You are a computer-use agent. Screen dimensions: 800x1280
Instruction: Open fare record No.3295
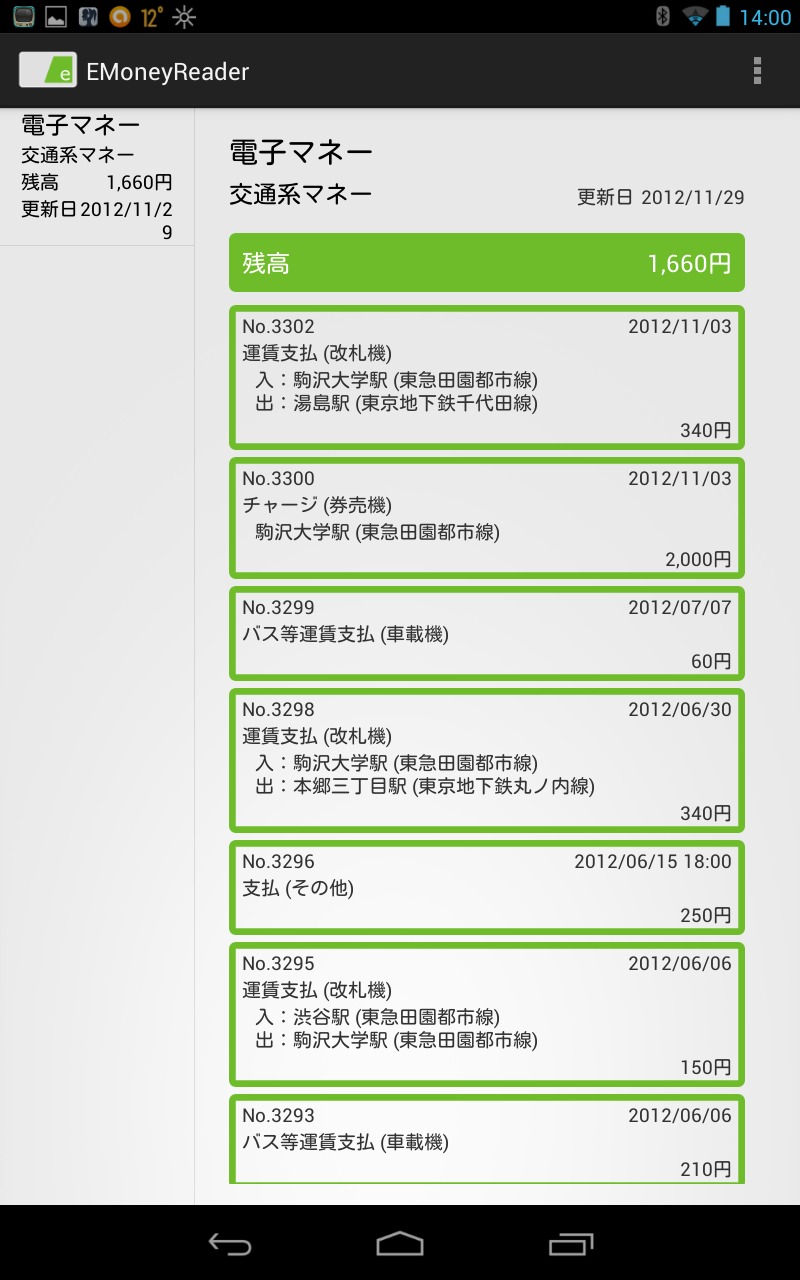pyautogui.click(x=487, y=1014)
